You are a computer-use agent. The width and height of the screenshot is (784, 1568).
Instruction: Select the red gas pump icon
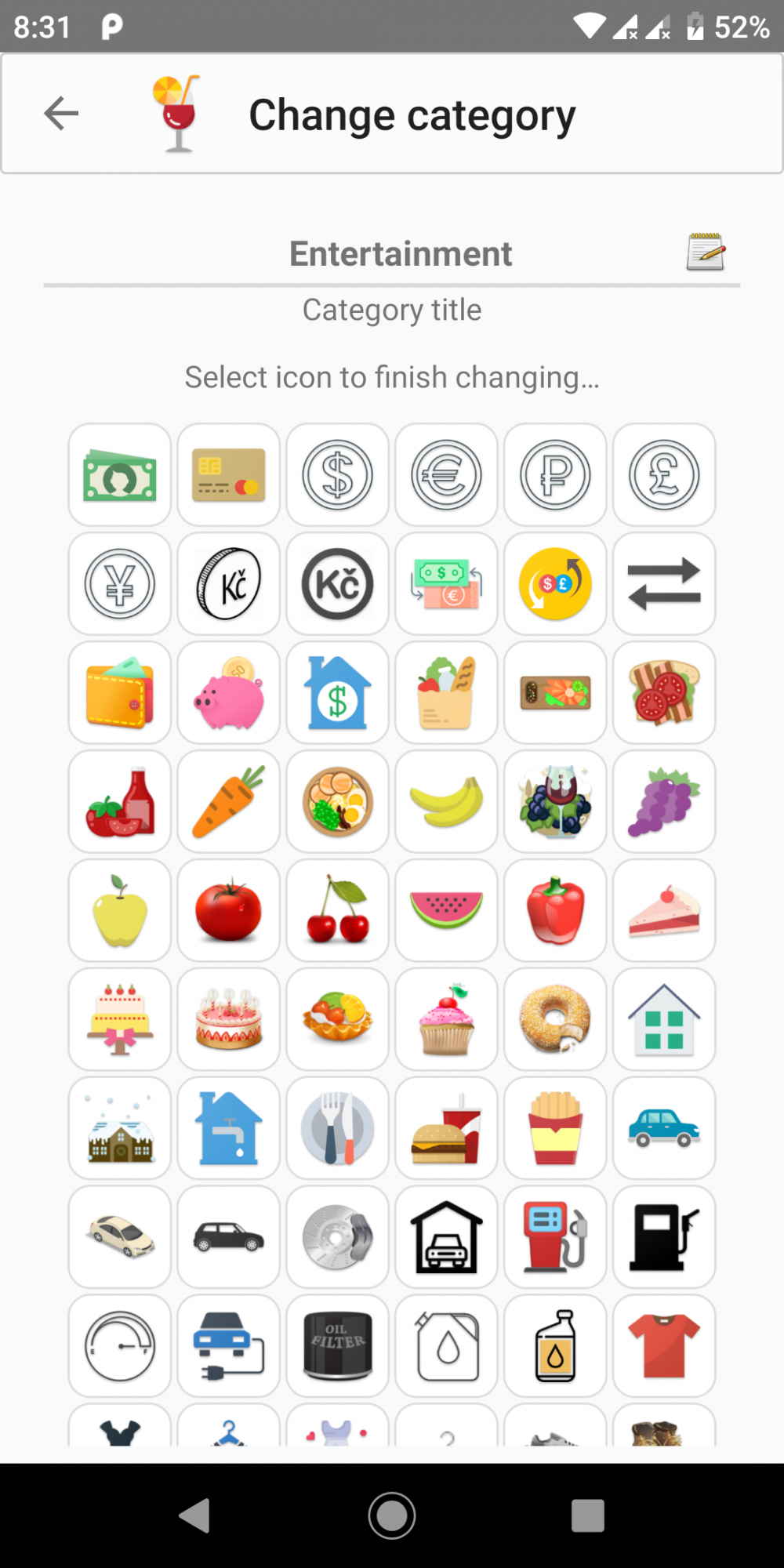click(x=555, y=1238)
